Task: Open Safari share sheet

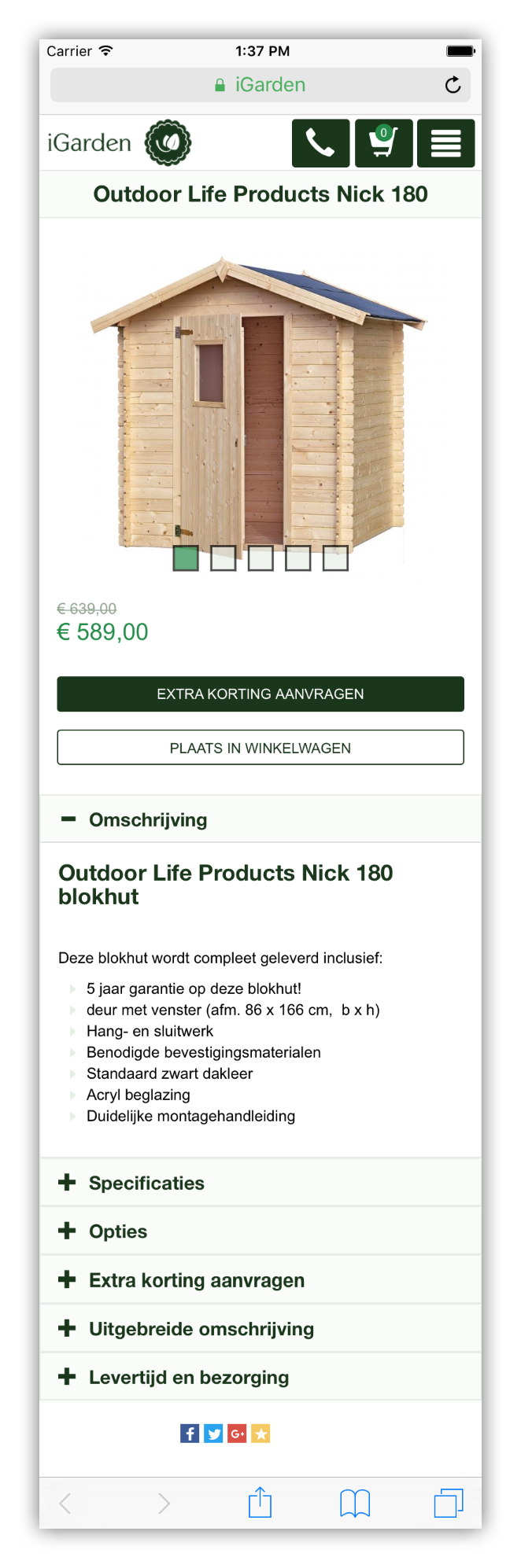Action: (260, 1503)
